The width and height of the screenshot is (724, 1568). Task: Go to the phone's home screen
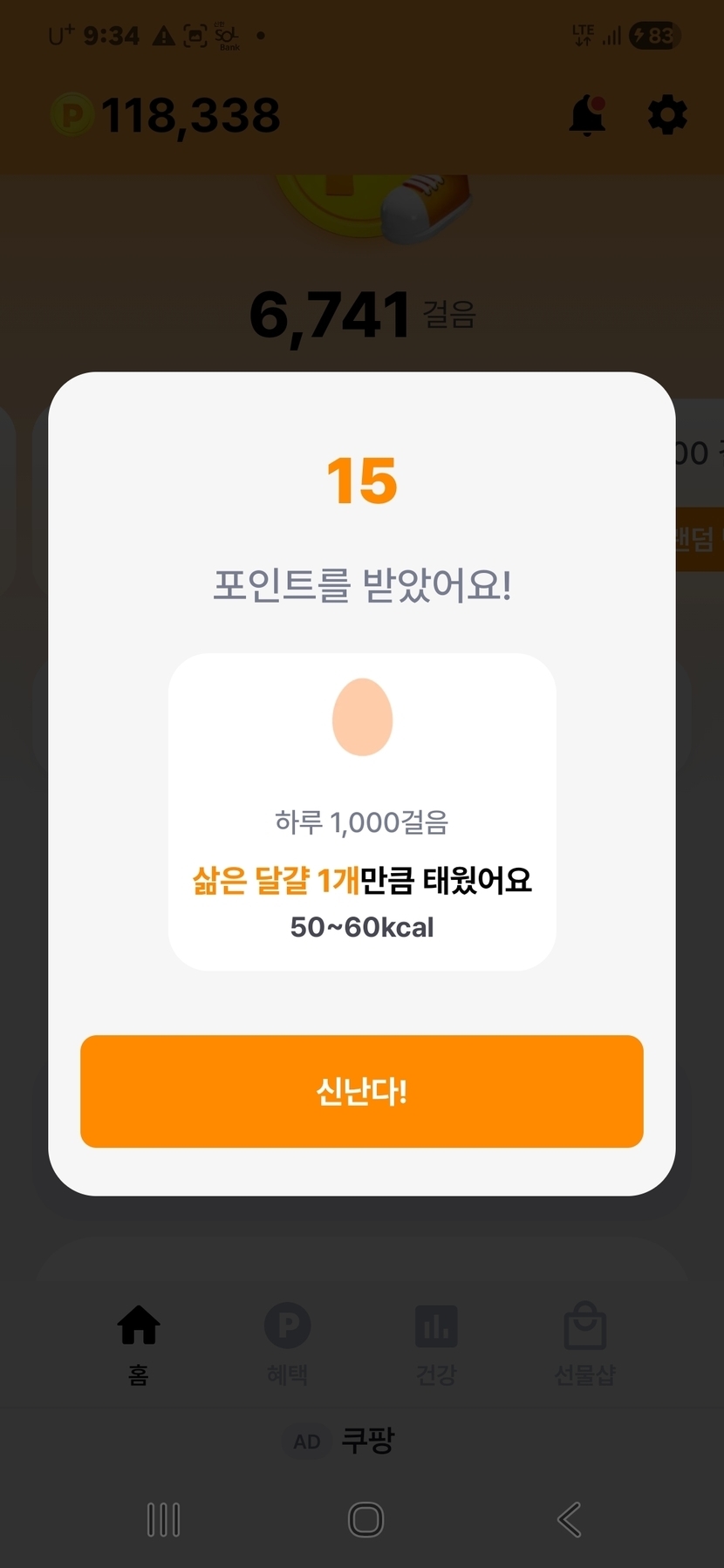[x=365, y=1520]
